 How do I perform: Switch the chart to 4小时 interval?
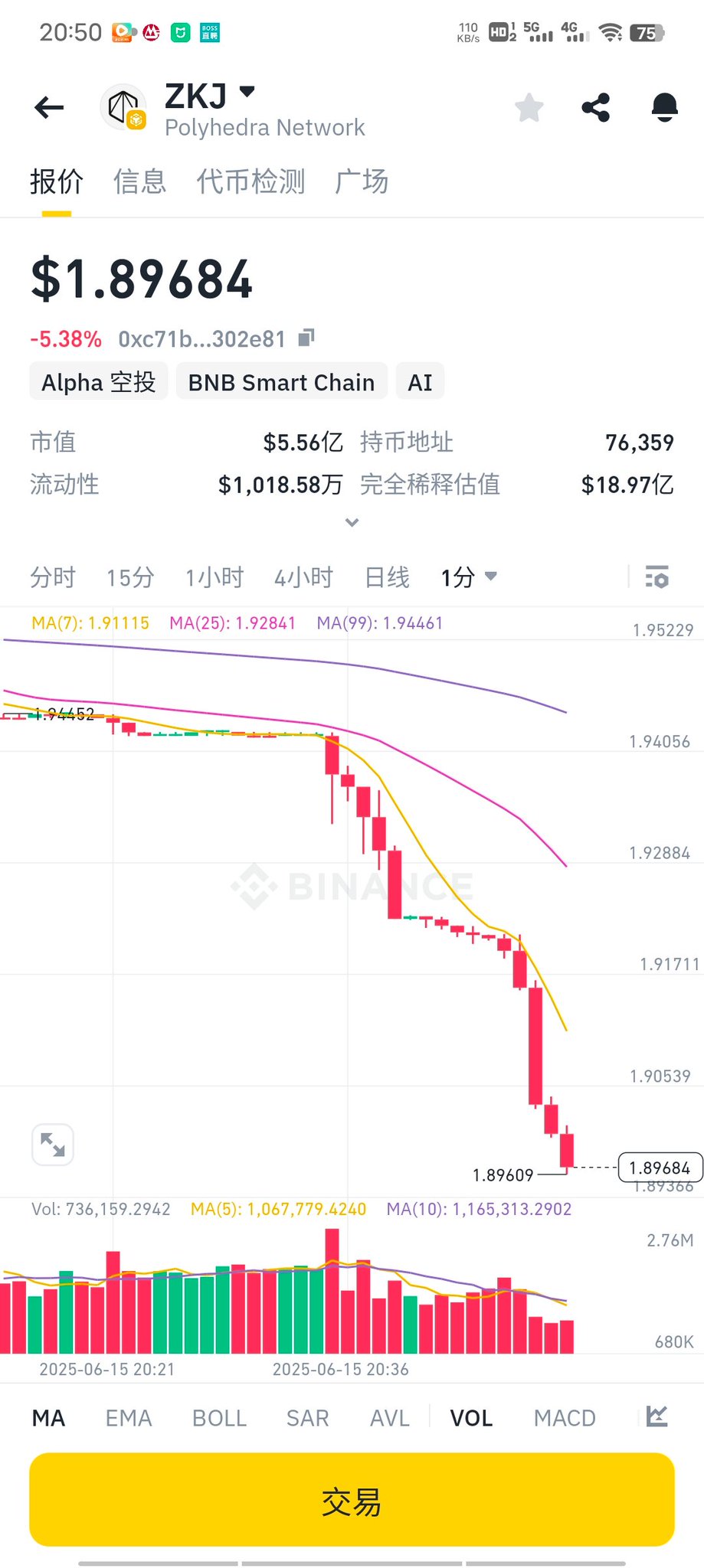coord(303,577)
